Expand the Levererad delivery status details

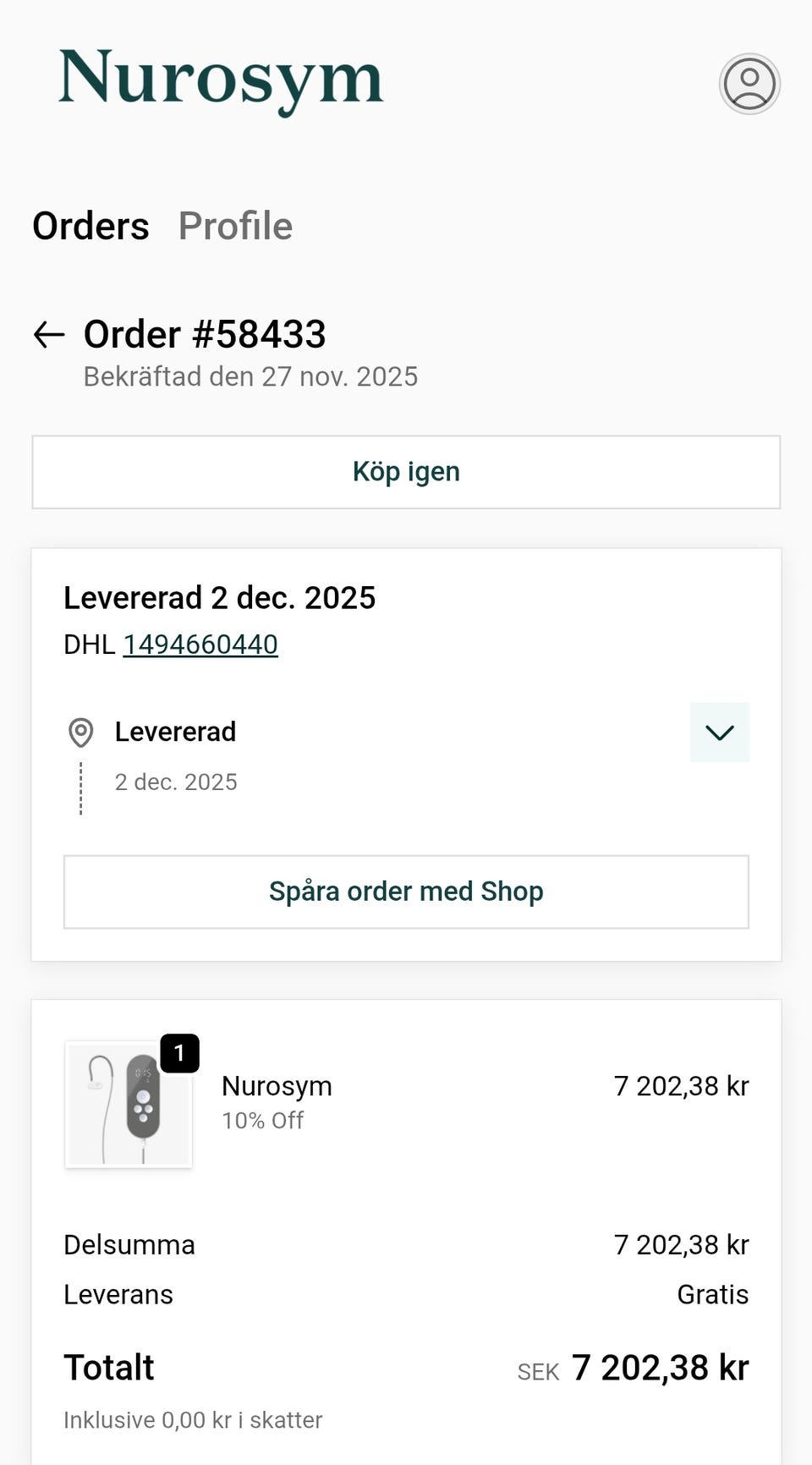[720, 732]
